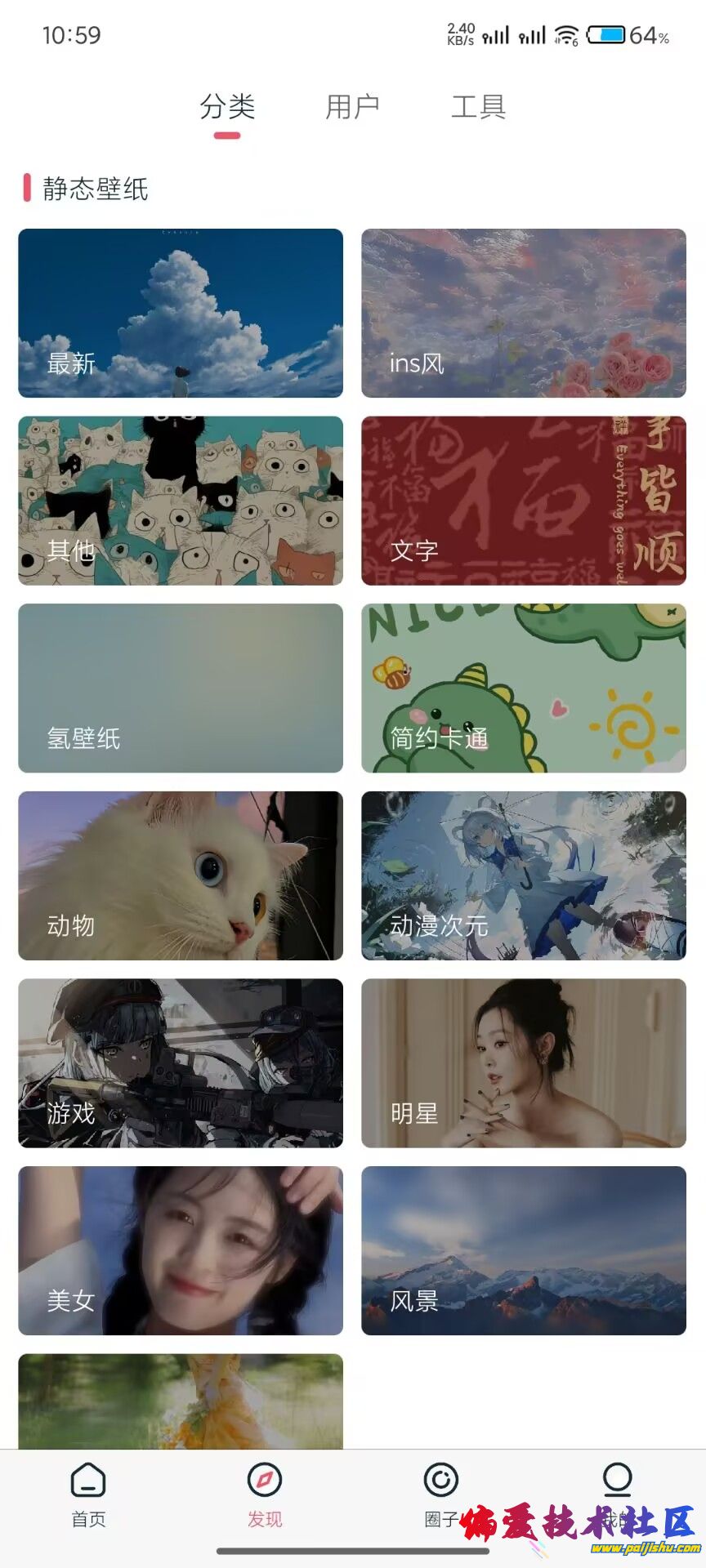The height and width of the screenshot is (1568, 706).
Task: Open the 明星 wallpaper category
Action: [x=524, y=1063]
